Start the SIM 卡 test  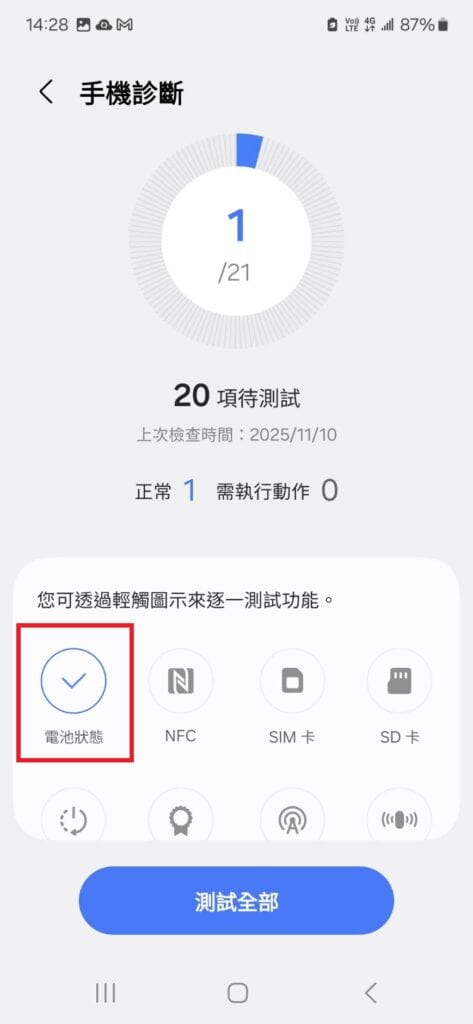tap(292, 681)
